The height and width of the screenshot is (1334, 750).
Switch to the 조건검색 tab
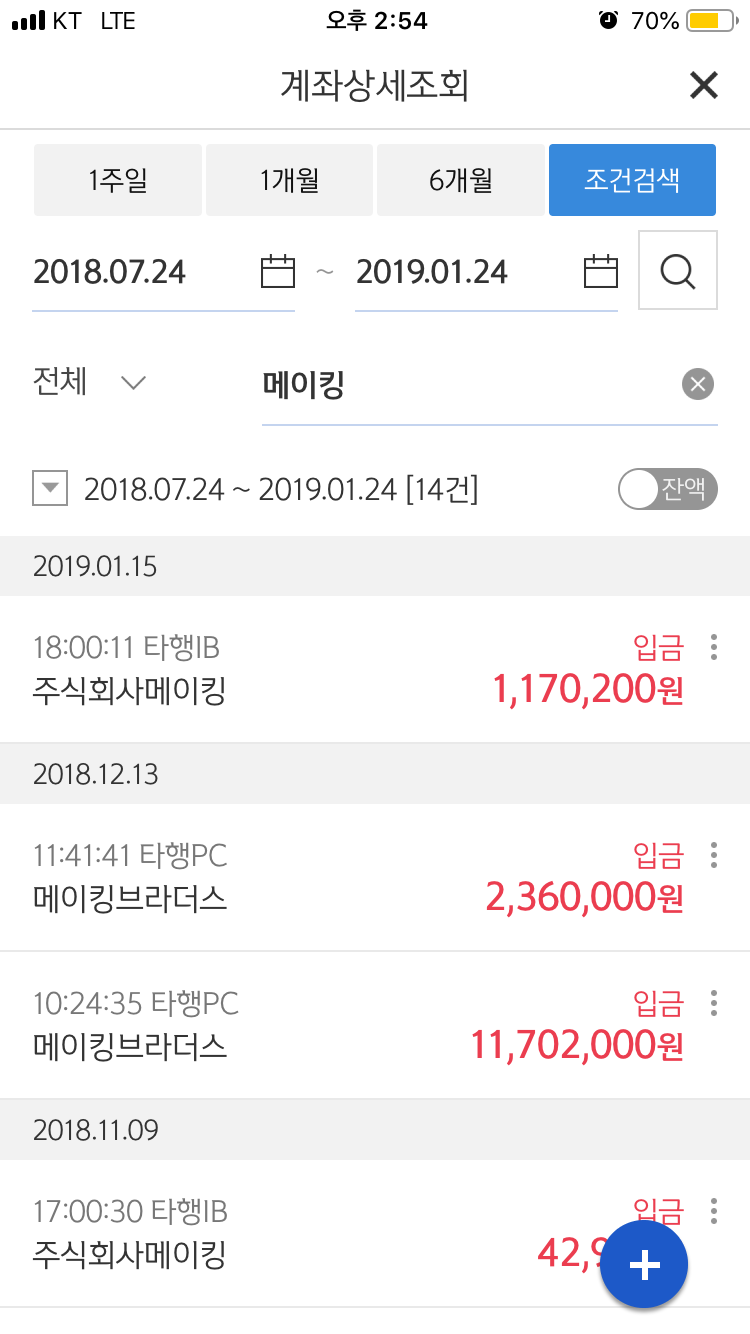[632, 180]
